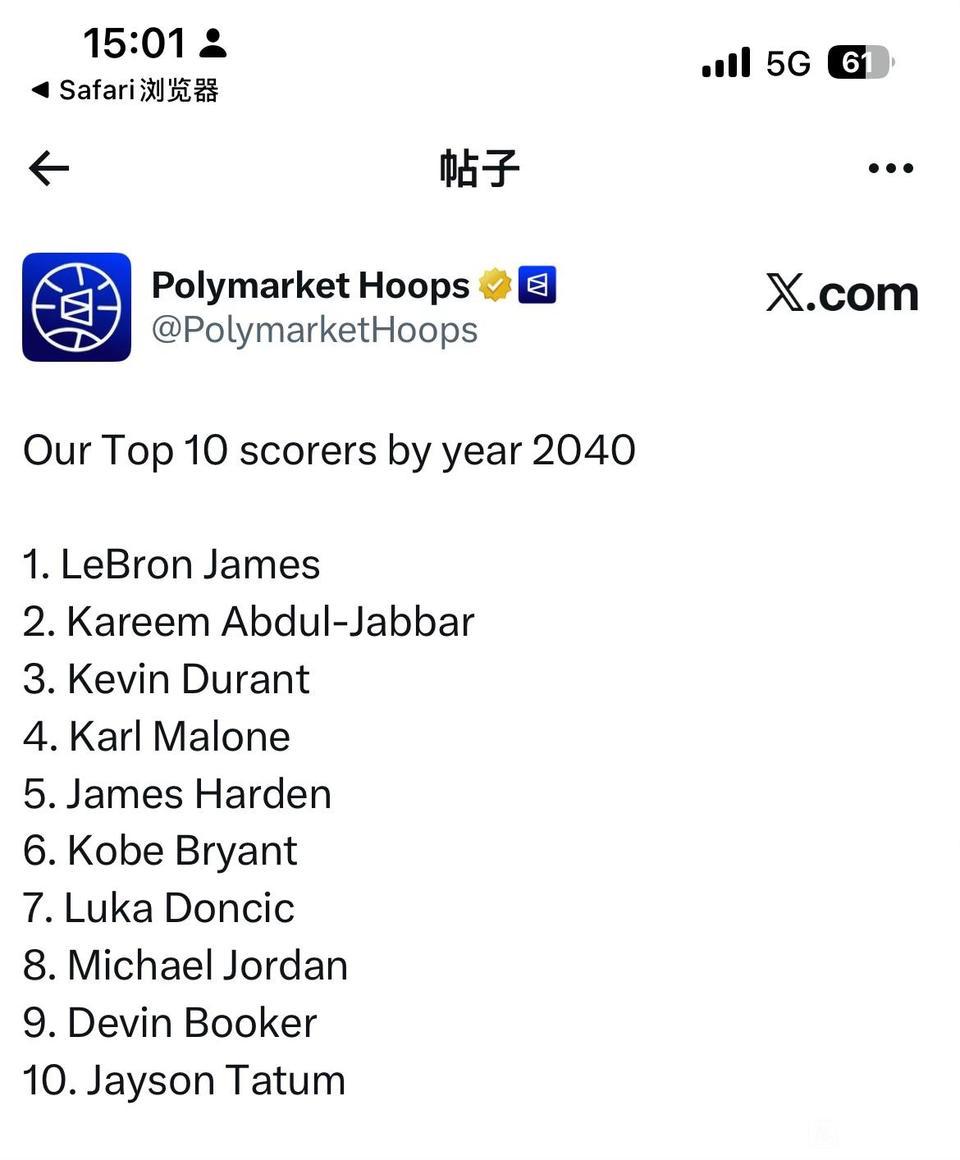Image resolution: width=960 pixels, height=1160 pixels.
Task: Open the three-dot options menu
Action: (888, 168)
